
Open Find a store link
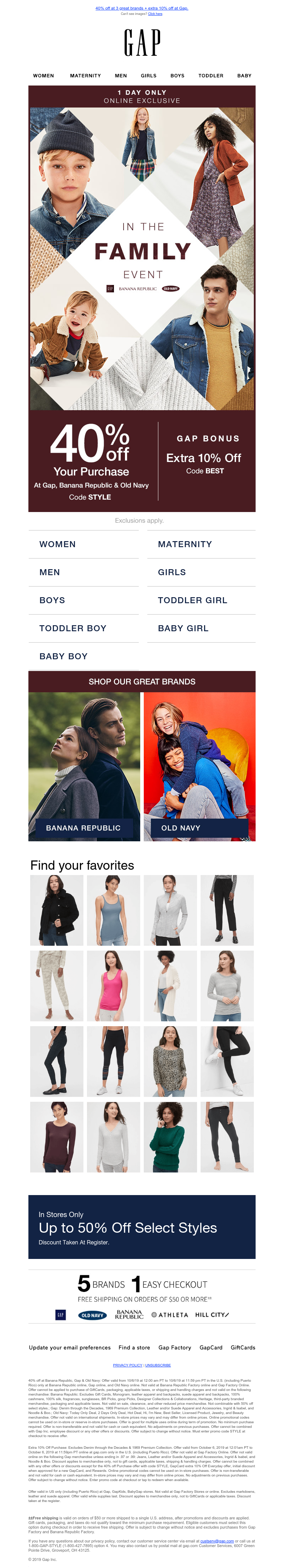134,1348
